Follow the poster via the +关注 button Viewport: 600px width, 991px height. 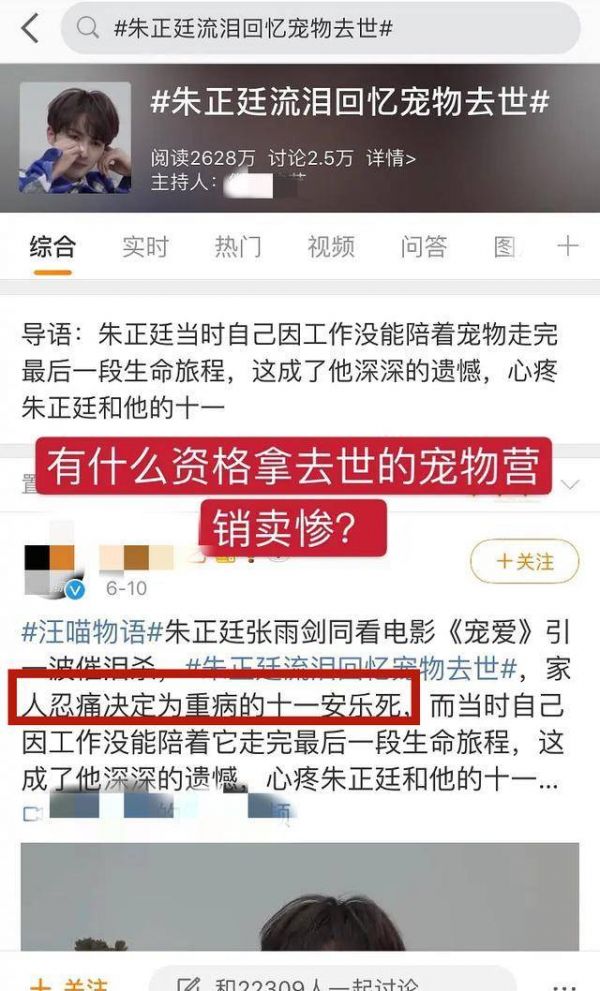coord(525,562)
